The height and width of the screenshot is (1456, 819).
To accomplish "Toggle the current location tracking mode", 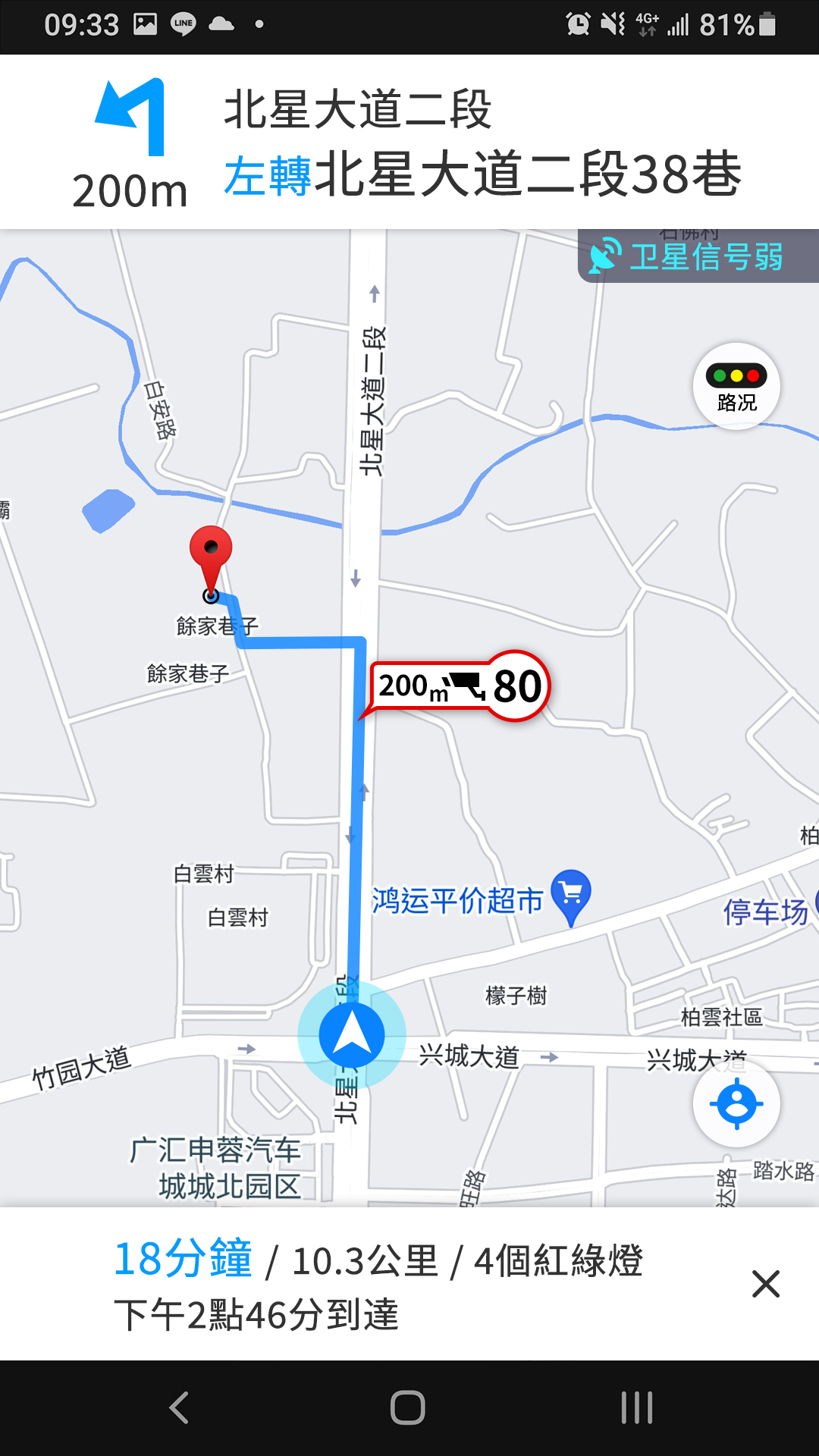I will coord(736,1105).
